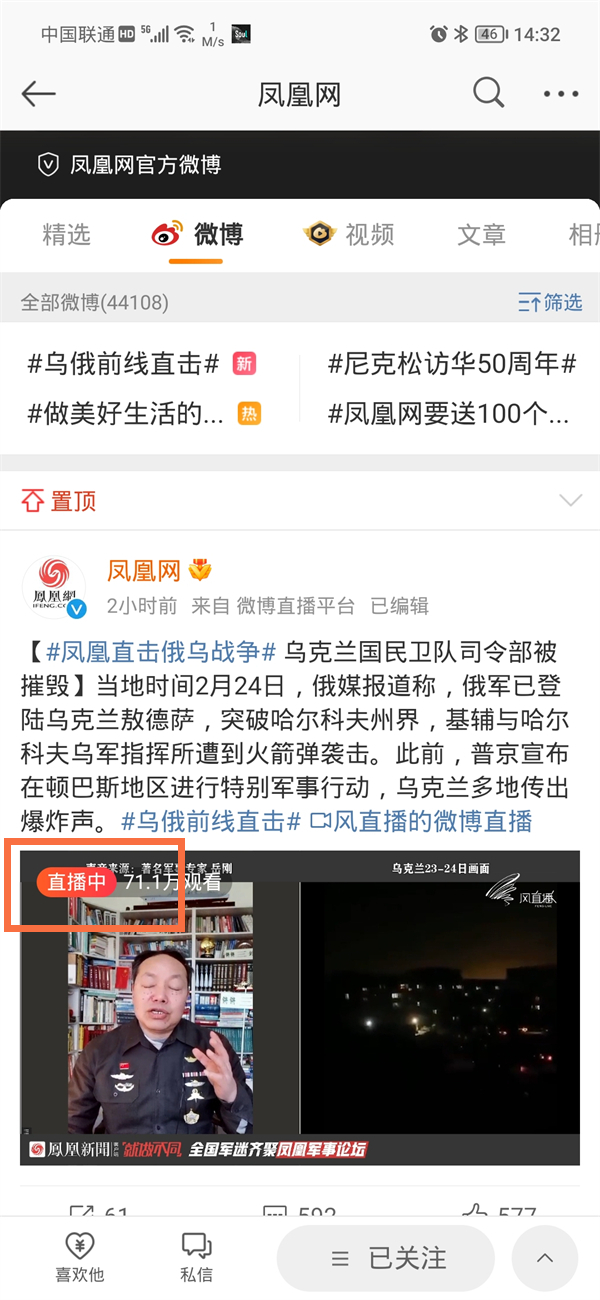Open the three-dot overflow menu
600x1300 pixels.
pos(560,94)
